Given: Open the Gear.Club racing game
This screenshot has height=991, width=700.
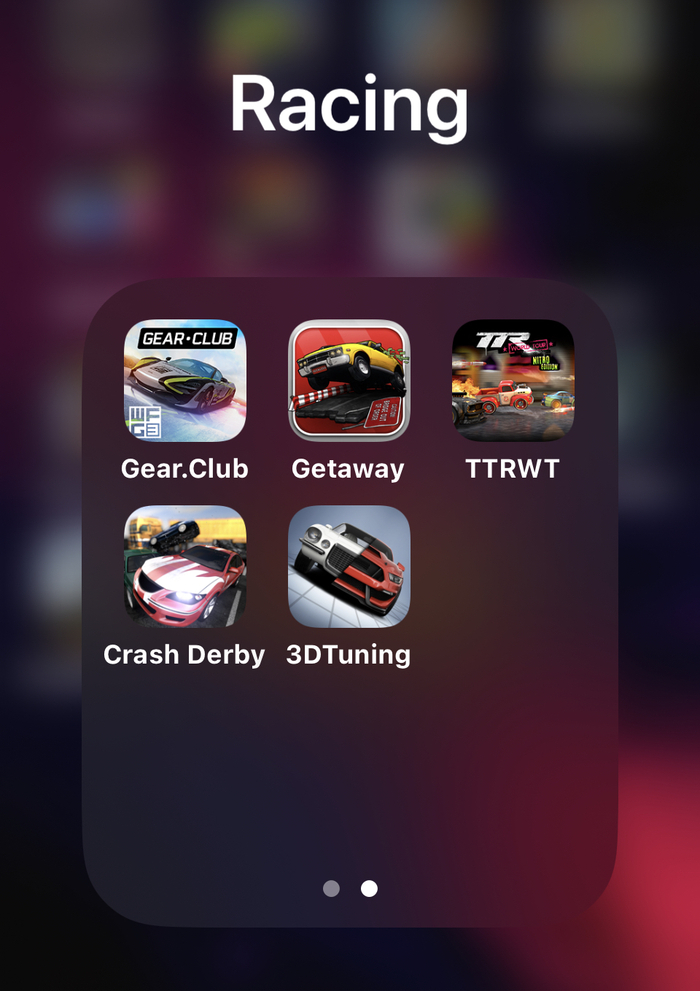Looking at the screenshot, I should pos(185,381).
